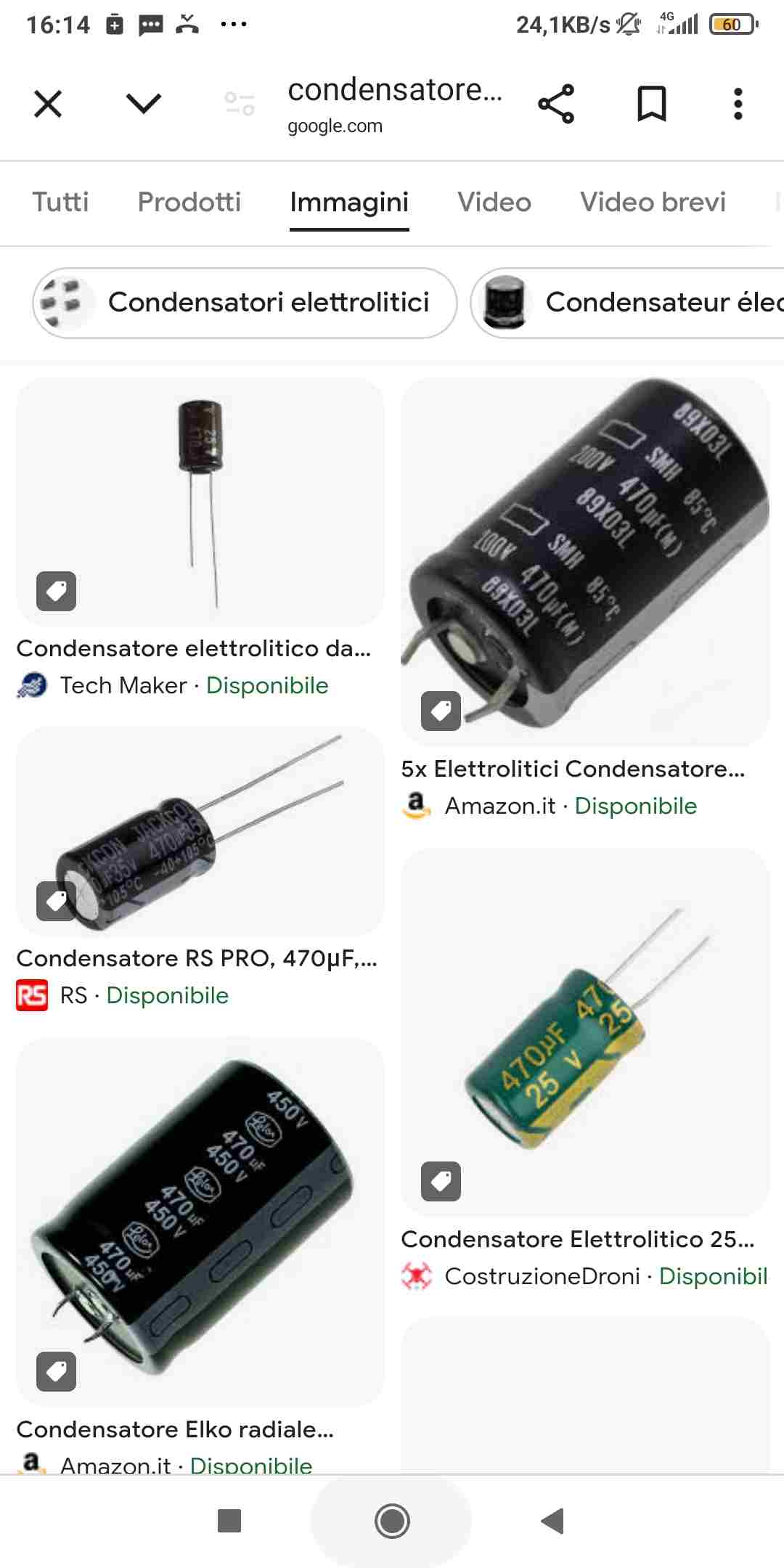
Task: Switch to the Tutti tab
Action: (x=60, y=202)
